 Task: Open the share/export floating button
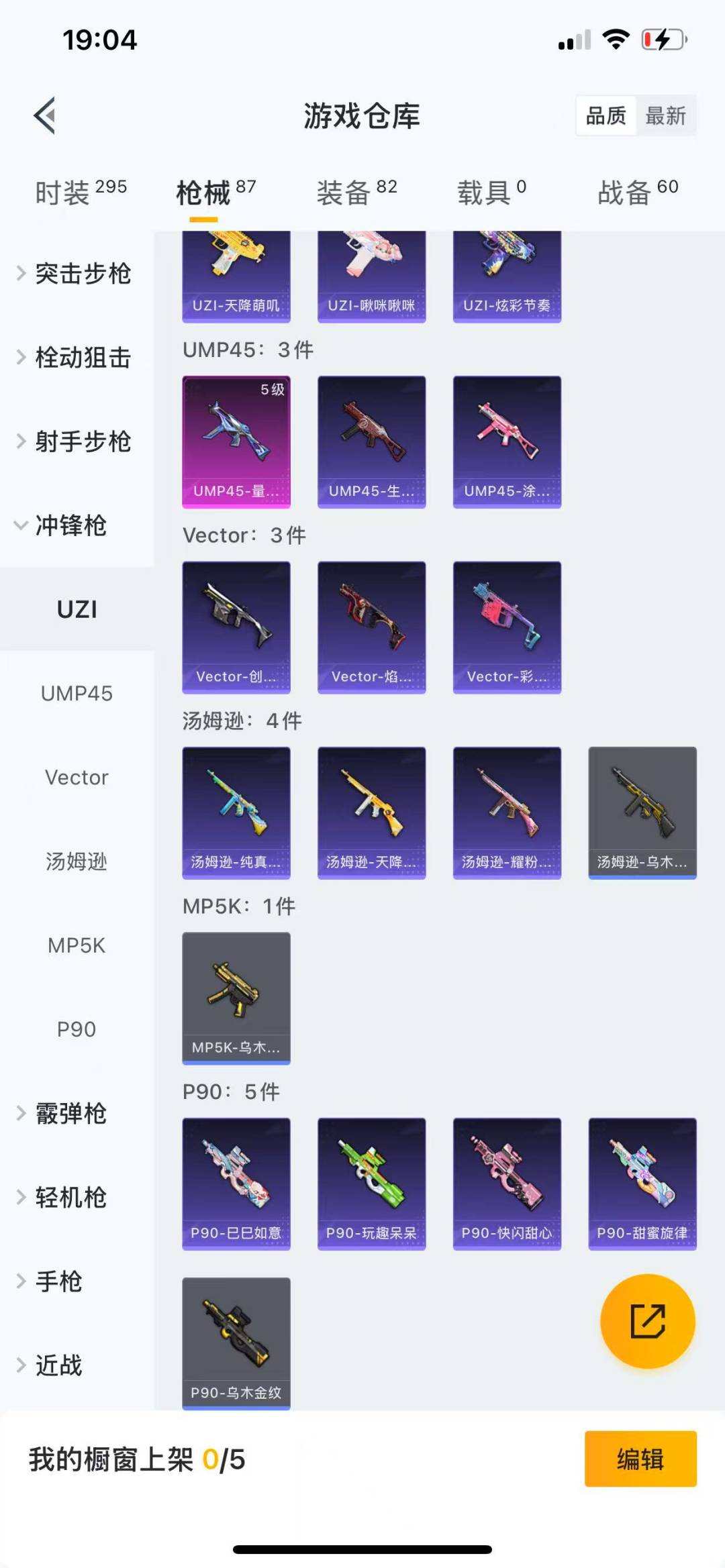click(x=646, y=1321)
